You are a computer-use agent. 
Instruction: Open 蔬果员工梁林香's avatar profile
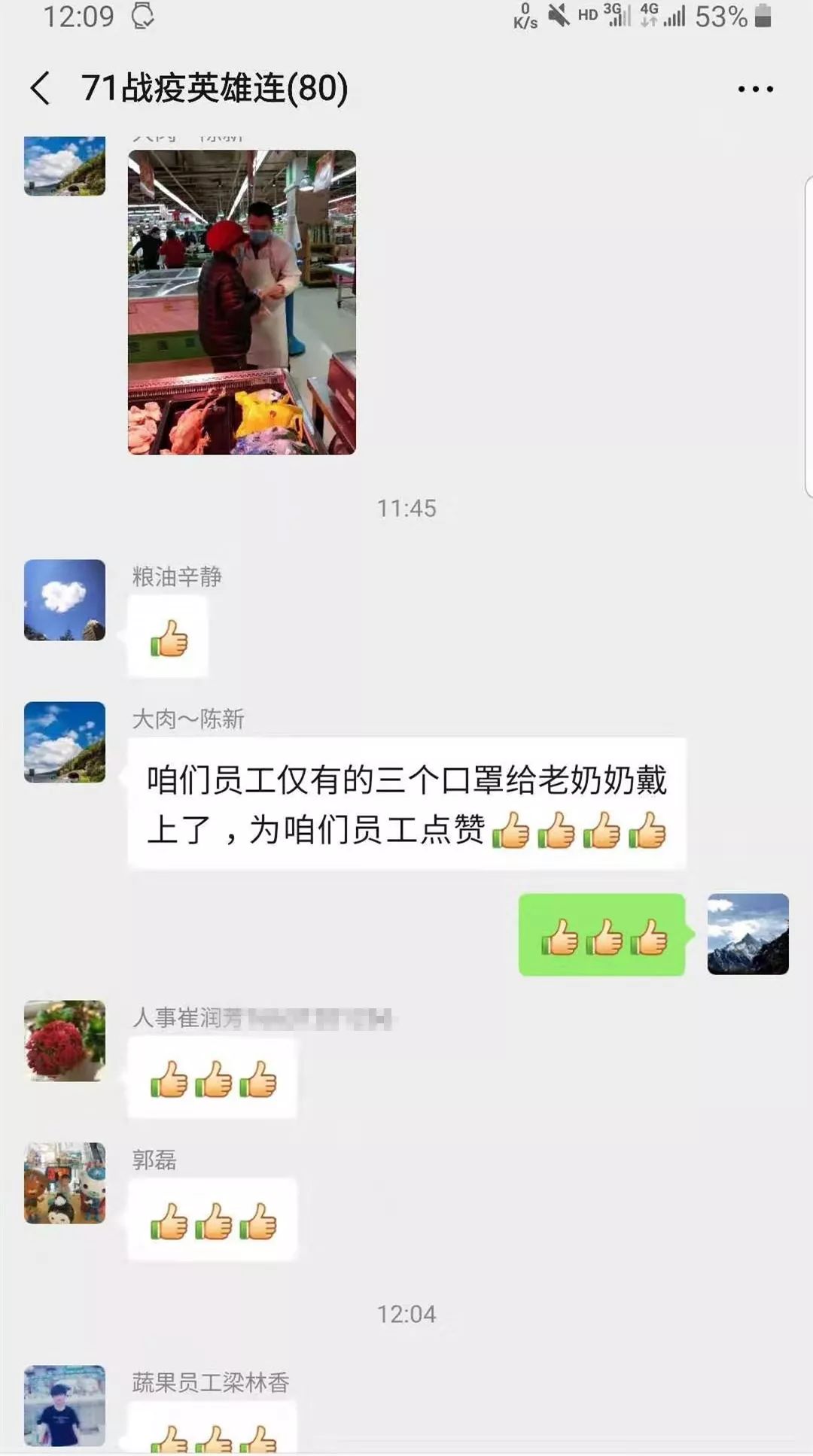pyautogui.click(x=65, y=1405)
